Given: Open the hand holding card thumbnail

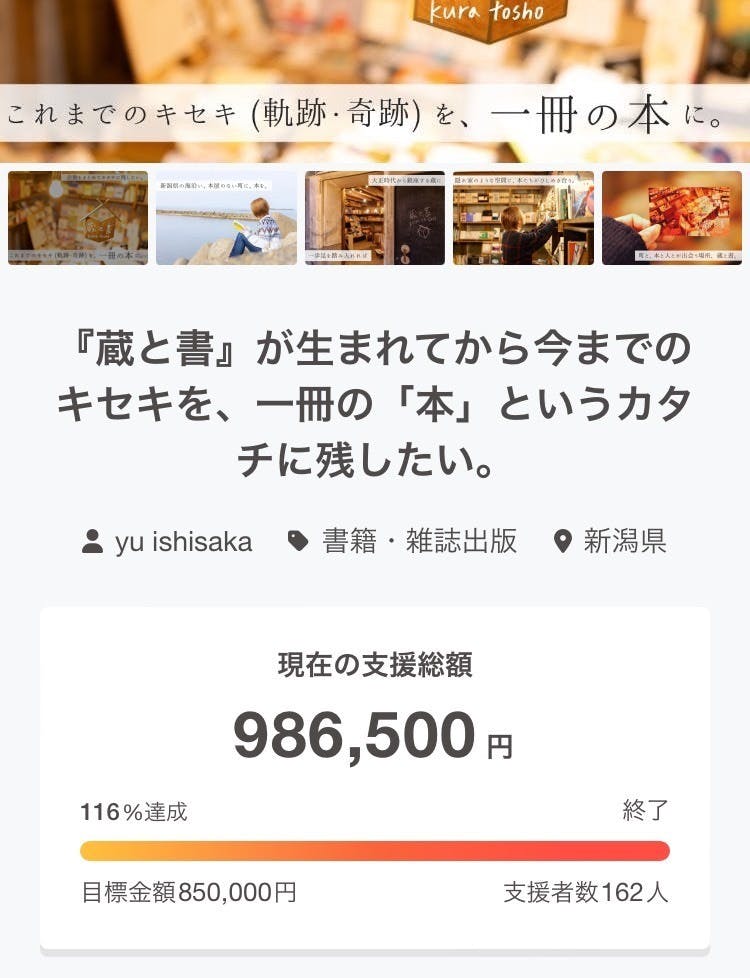Looking at the screenshot, I should click(x=671, y=218).
